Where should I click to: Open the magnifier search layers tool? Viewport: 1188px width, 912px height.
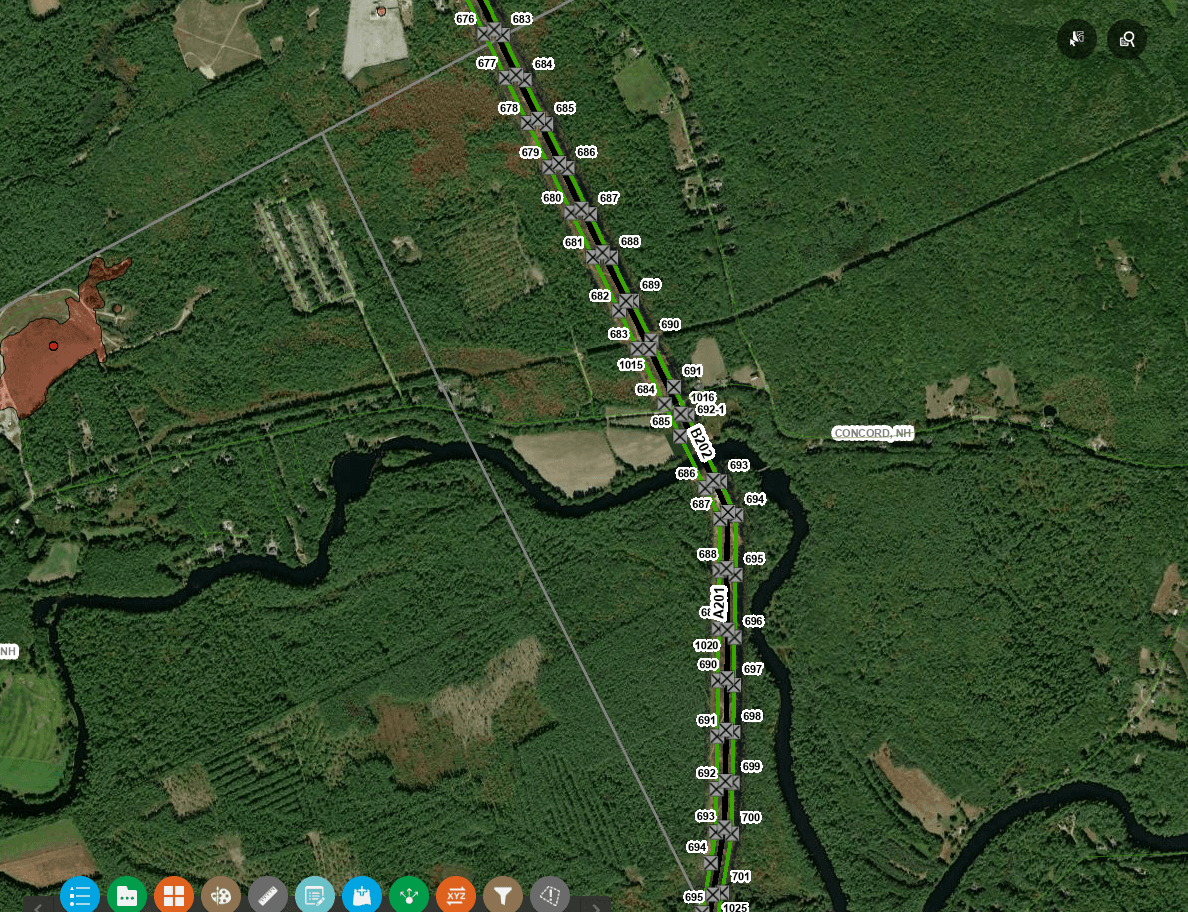1127,39
